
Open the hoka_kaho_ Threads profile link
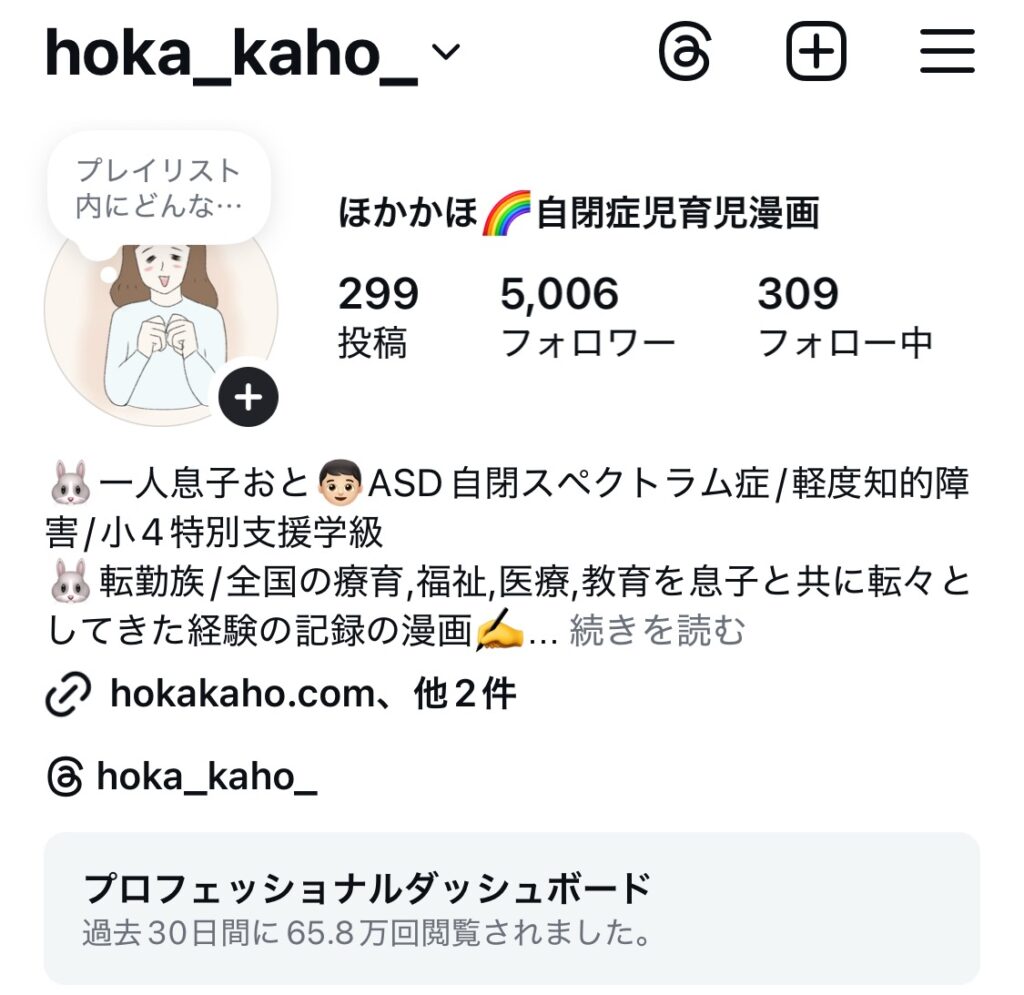(205, 776)
